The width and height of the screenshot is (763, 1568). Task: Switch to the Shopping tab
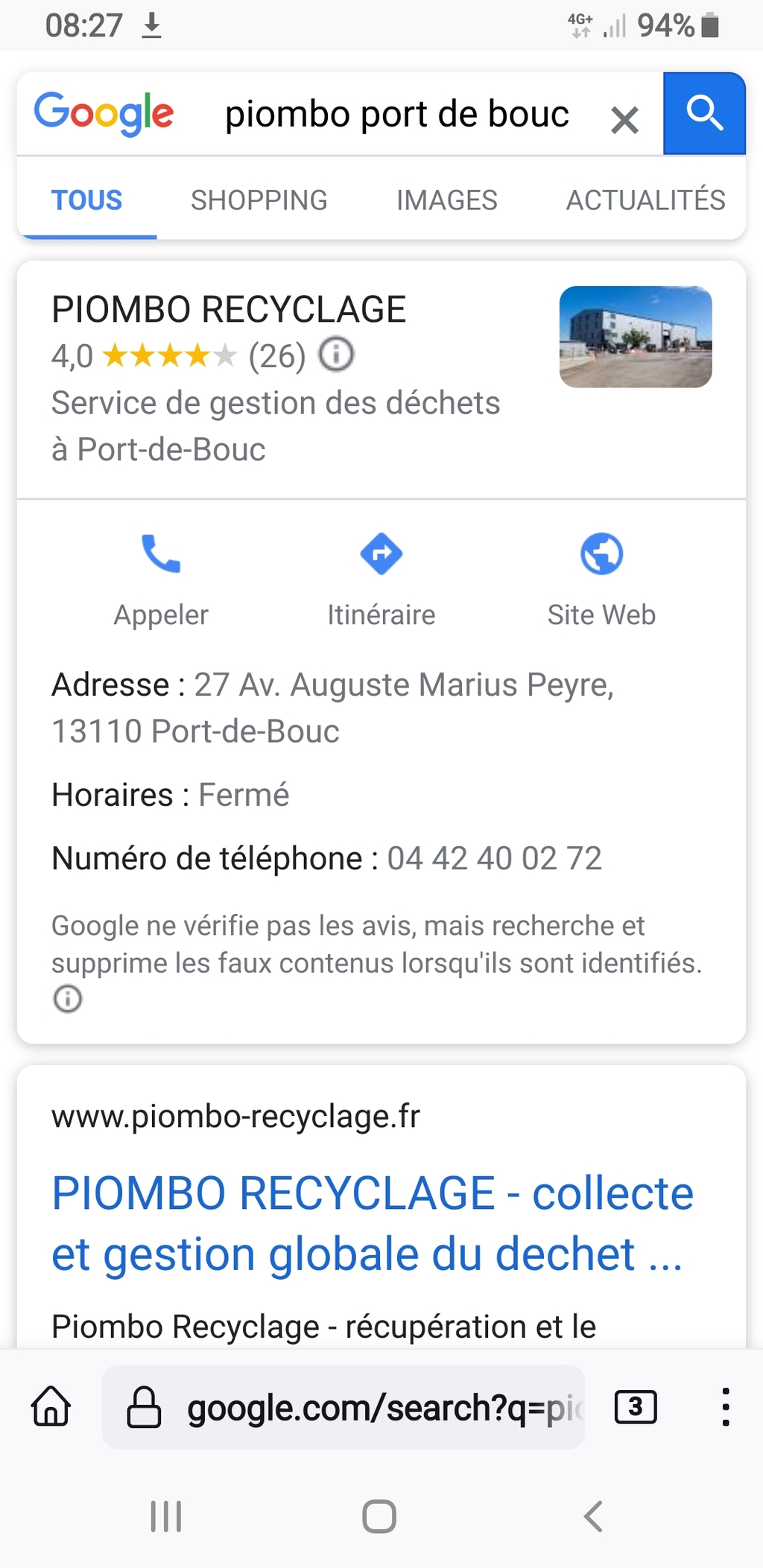[x=259, y=200]
